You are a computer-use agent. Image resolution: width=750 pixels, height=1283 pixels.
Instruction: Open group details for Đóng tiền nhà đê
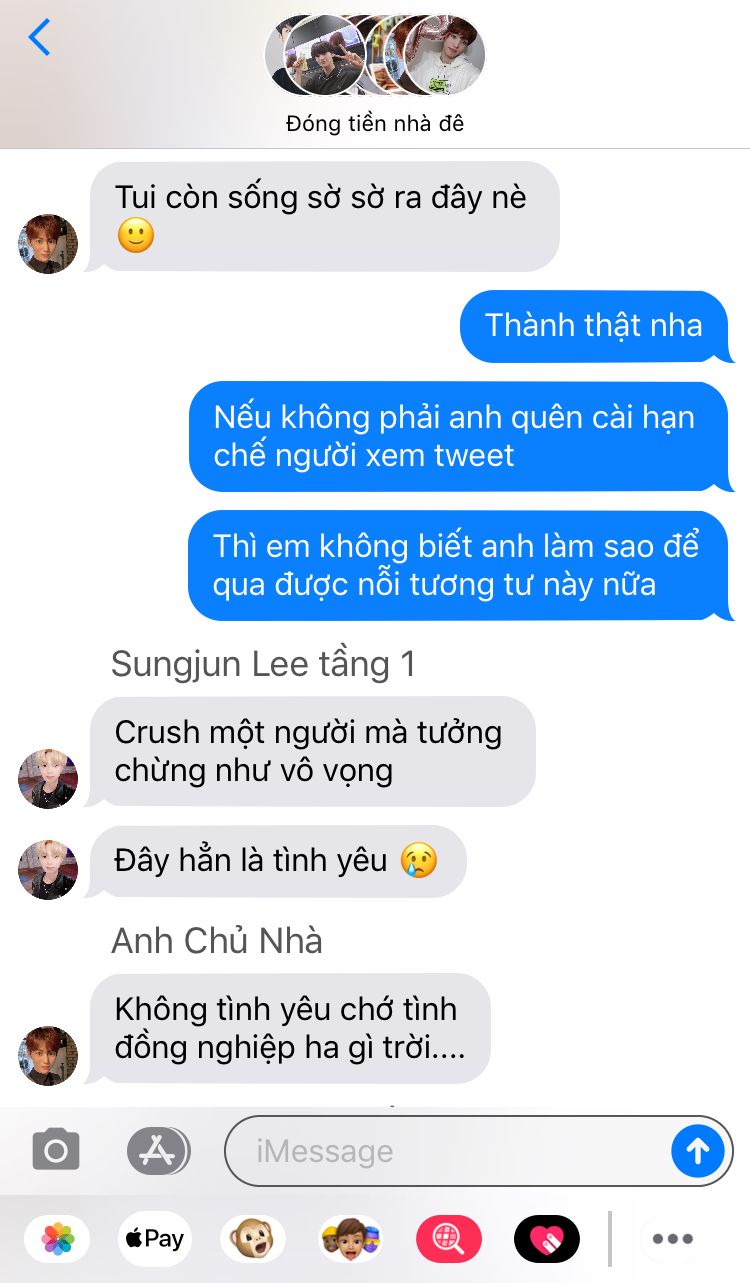tap(375, 72)
